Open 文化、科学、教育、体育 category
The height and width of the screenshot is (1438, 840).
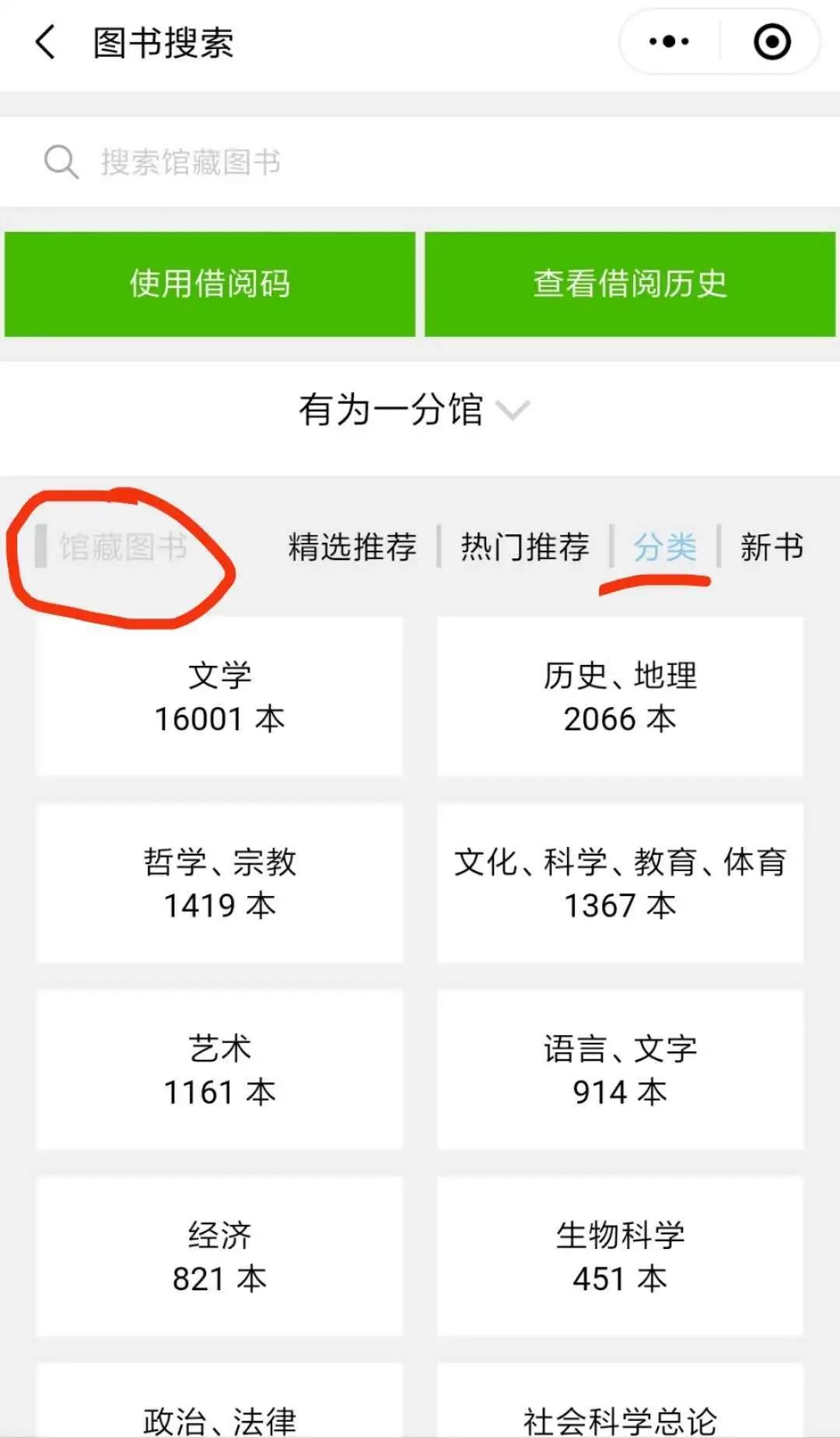[x=620, y=883]
